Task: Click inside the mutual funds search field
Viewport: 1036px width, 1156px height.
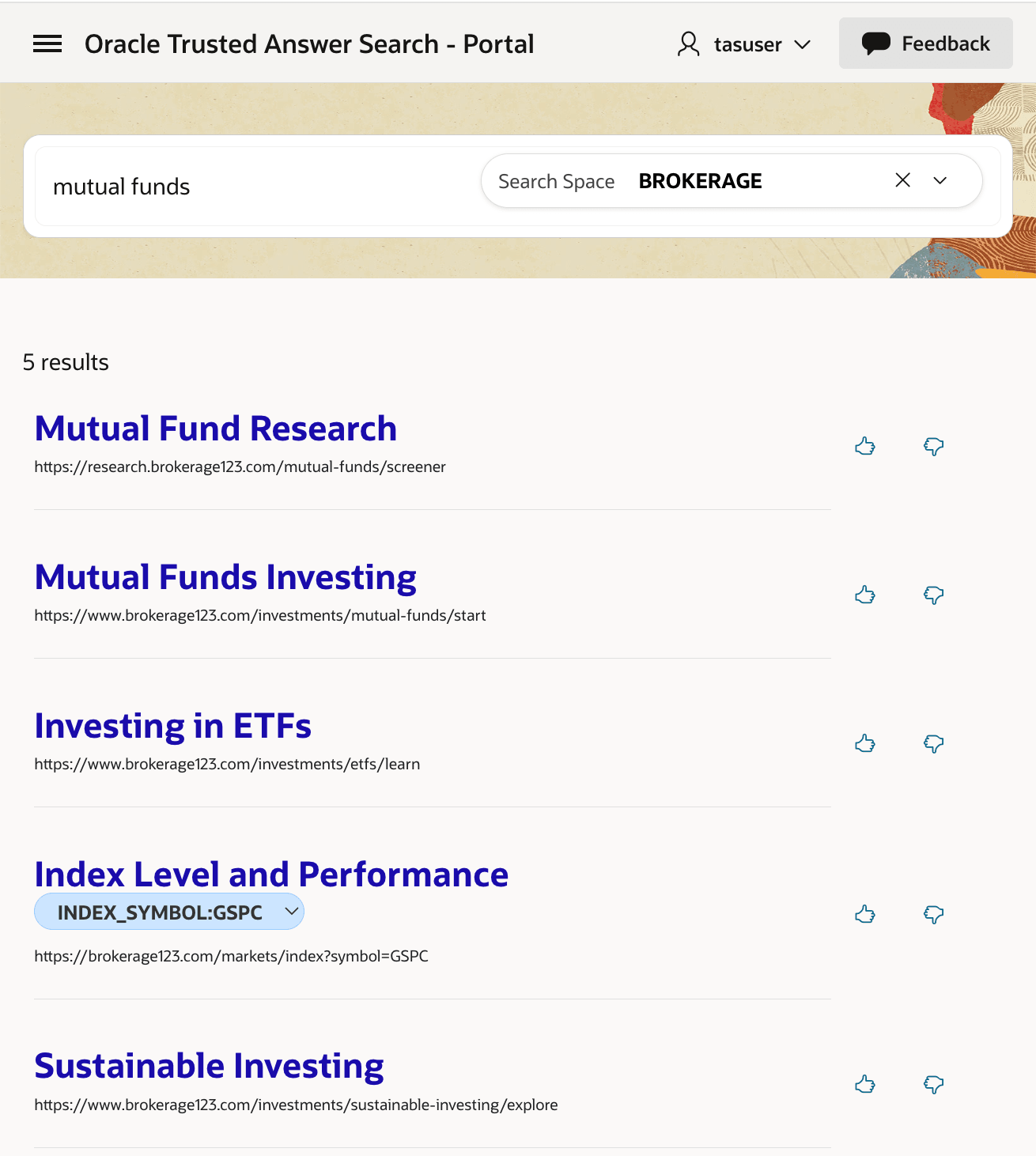Action: click(237, 187)
